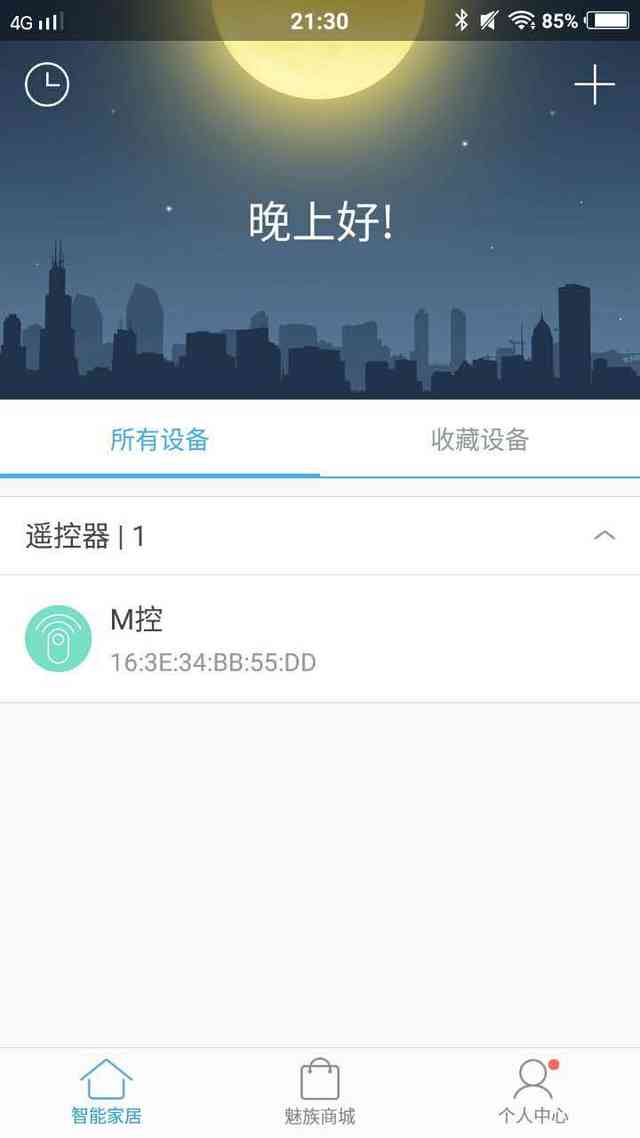The image size is (640, 1138).
Task: Switch to the 收藏设备 tab
Action: point(480,440)
